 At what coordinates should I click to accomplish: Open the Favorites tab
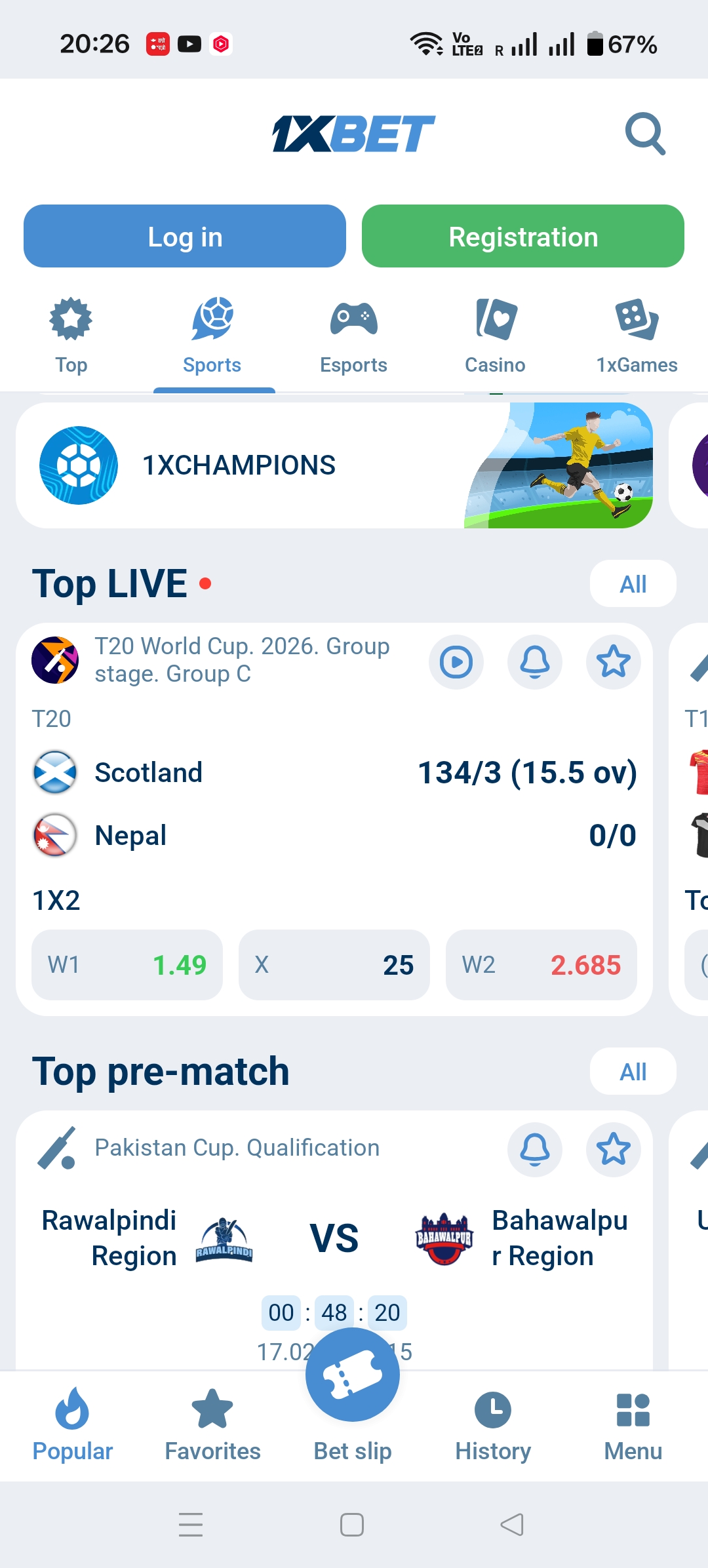tap(211, 1416)
